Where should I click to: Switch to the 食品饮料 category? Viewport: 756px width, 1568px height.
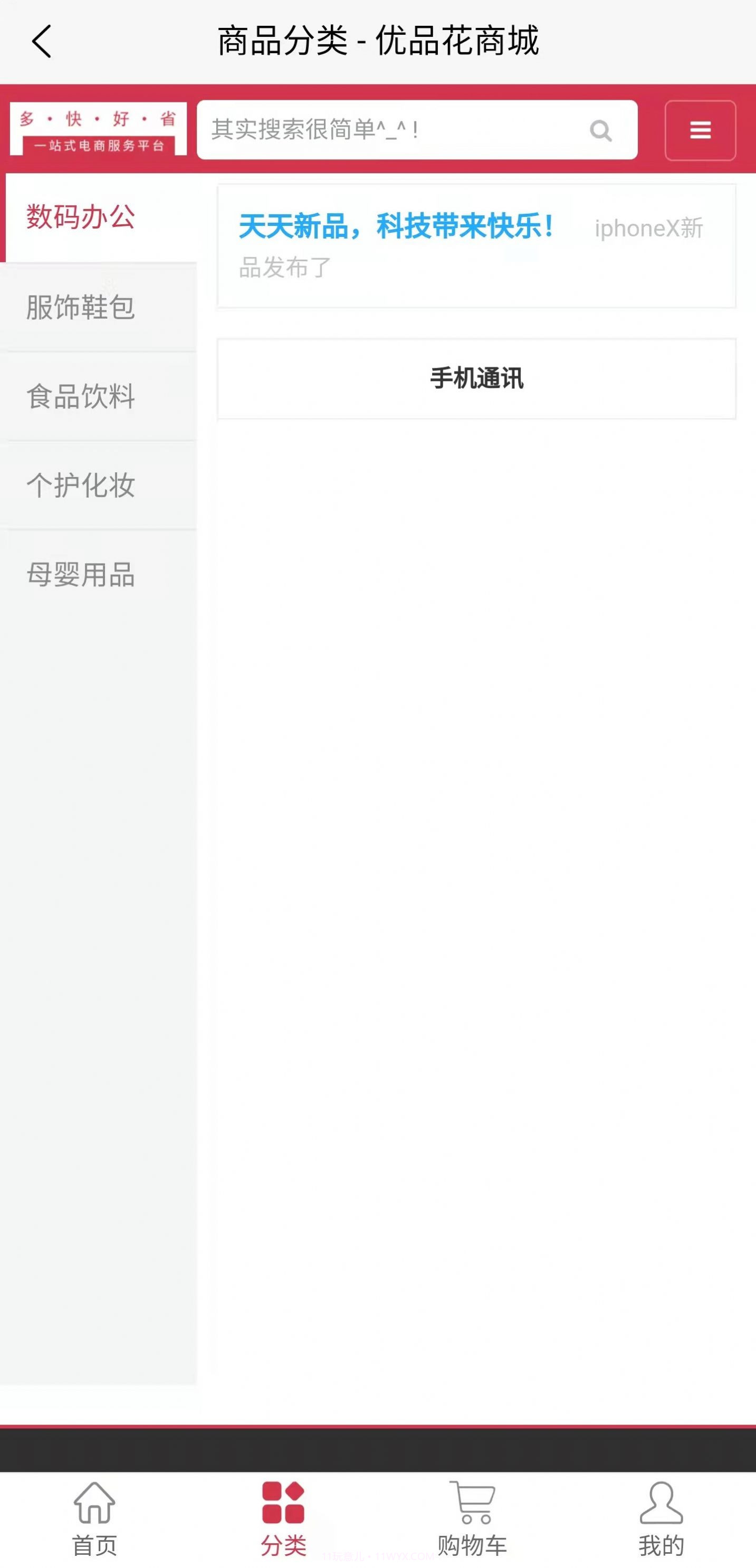pyautogui.click(x=81, y=397)
